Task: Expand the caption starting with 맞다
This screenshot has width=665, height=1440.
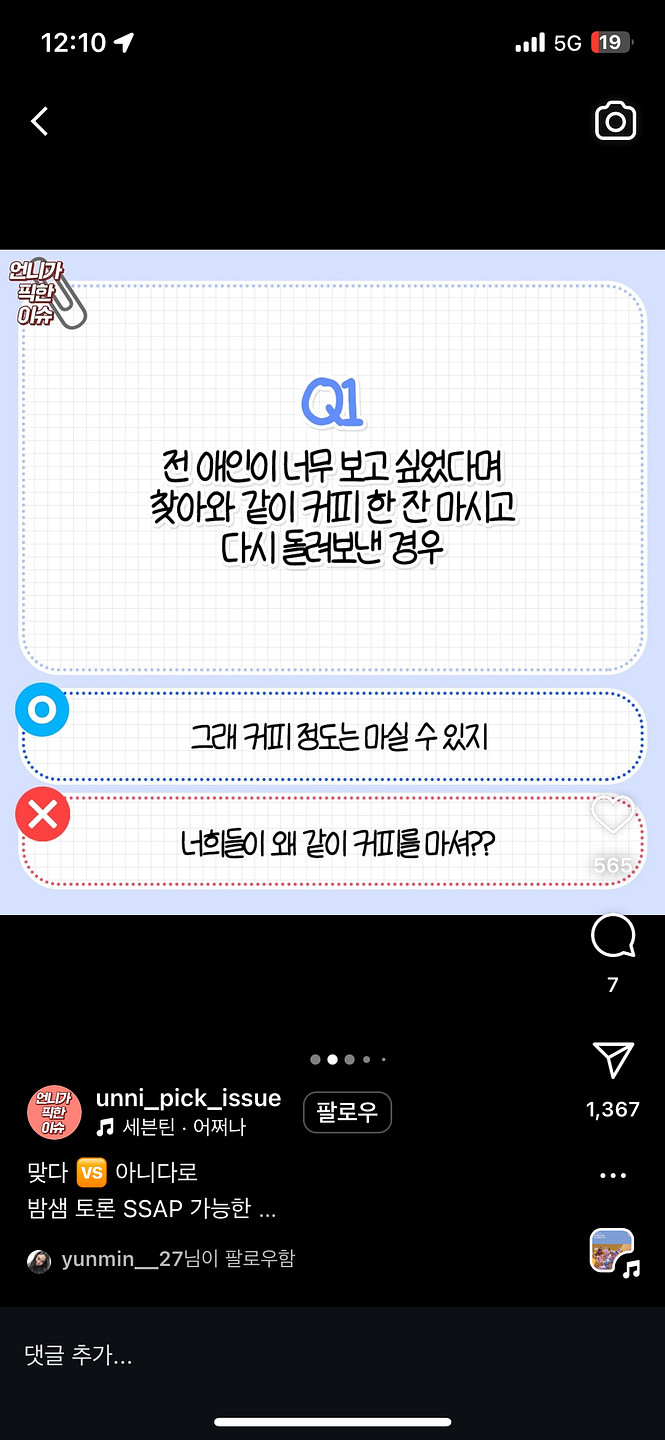Action: (152, 1209)
